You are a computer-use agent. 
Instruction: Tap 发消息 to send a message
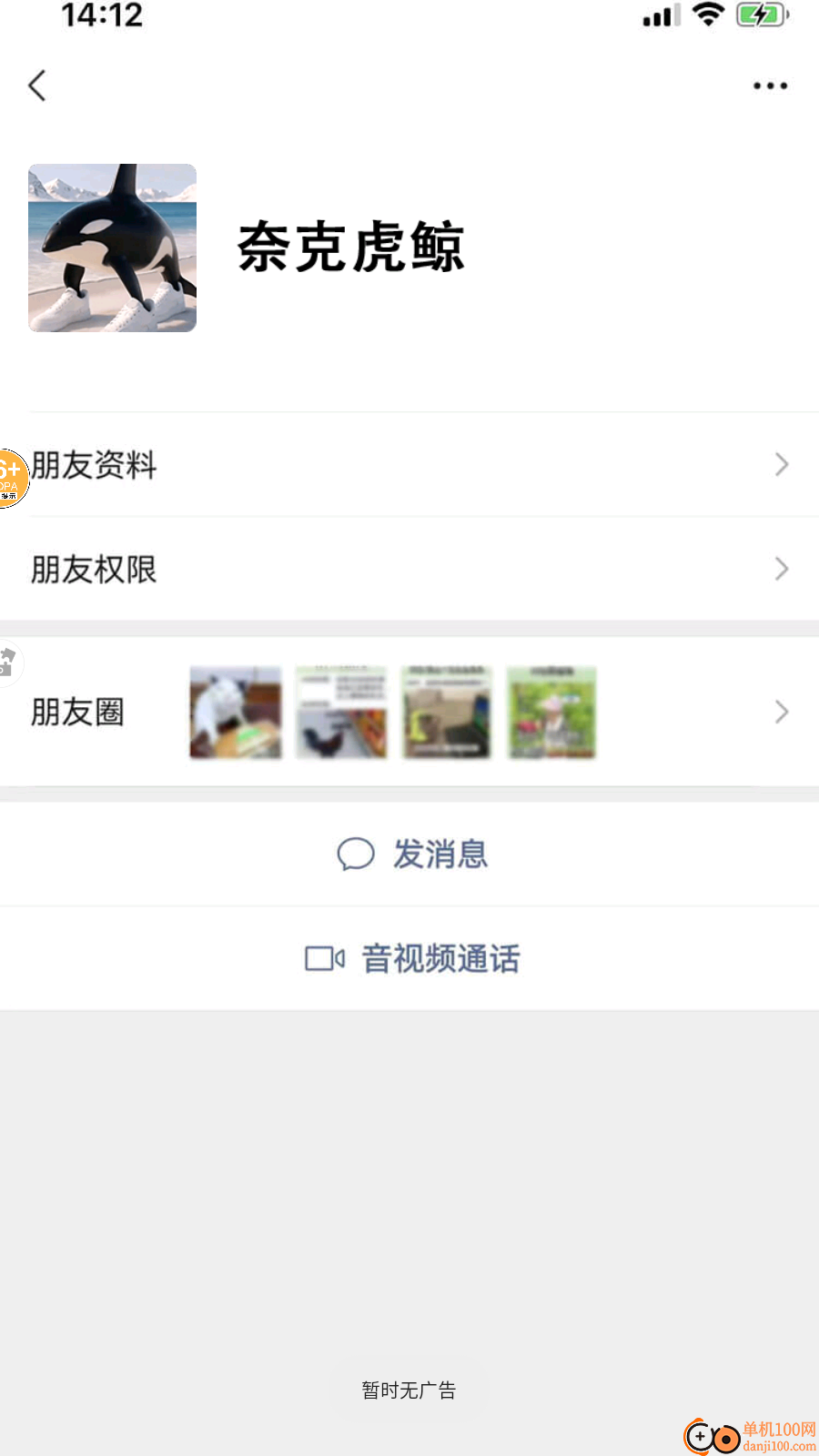440,854
